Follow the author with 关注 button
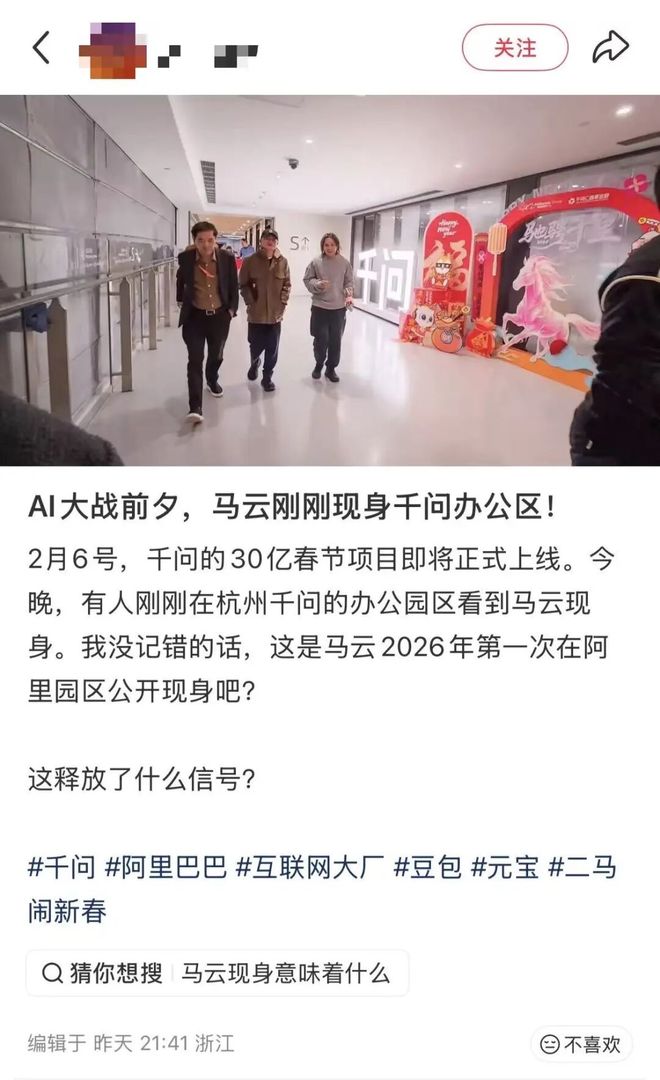 coord(515,48)
